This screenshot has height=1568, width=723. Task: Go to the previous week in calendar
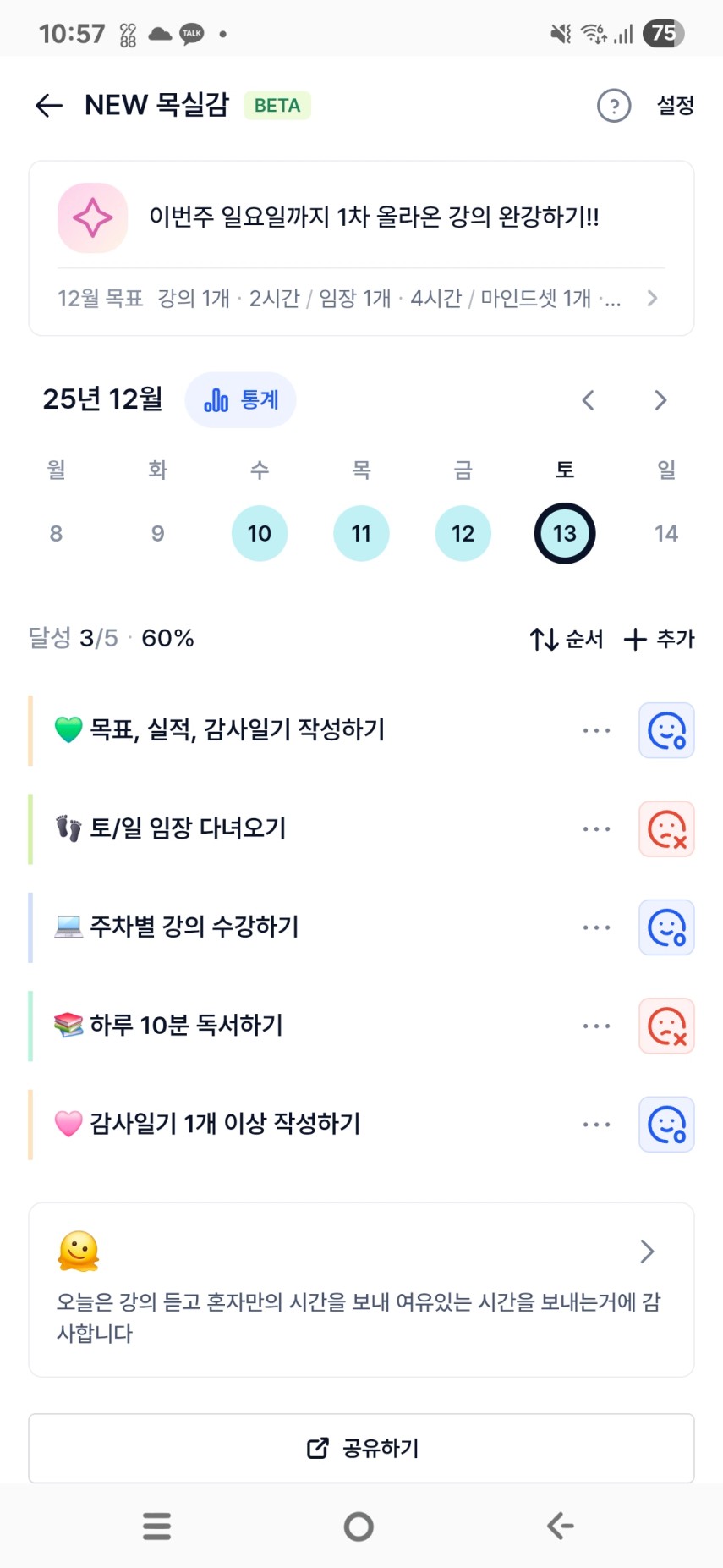point(589,400)
